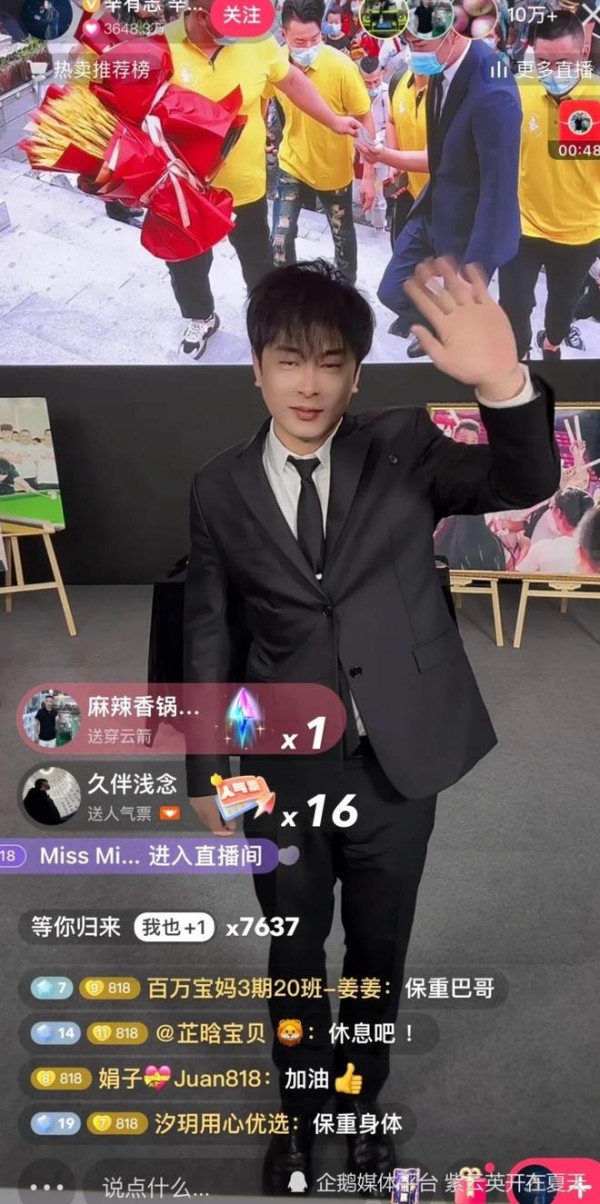Image resolution: width=600 pixels, height=1204 pixels.
Task: Follow the streamer with the 关注 button
Action: point(241,15)
